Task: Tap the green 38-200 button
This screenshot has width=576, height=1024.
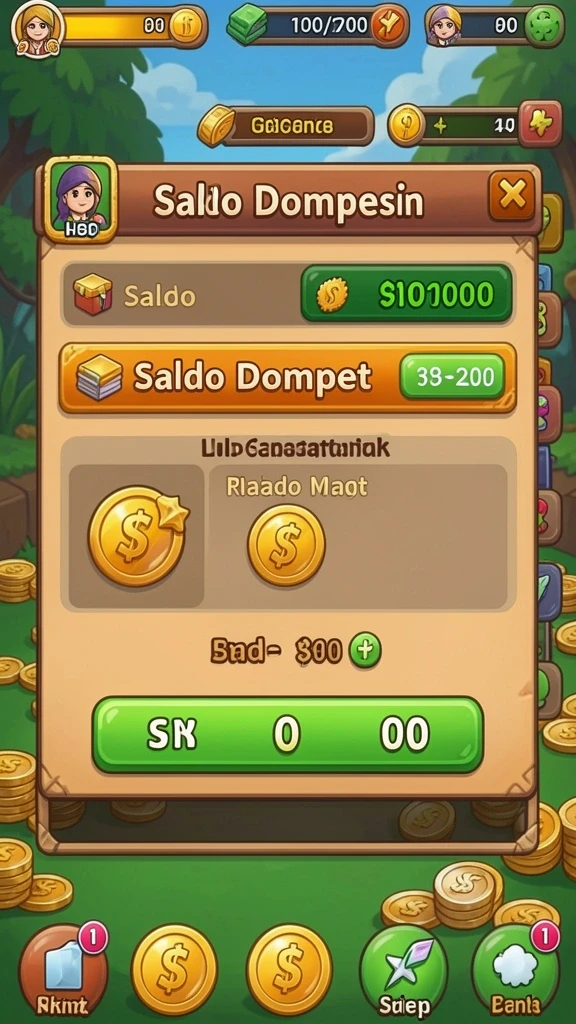Action: [x=452, y=377]
